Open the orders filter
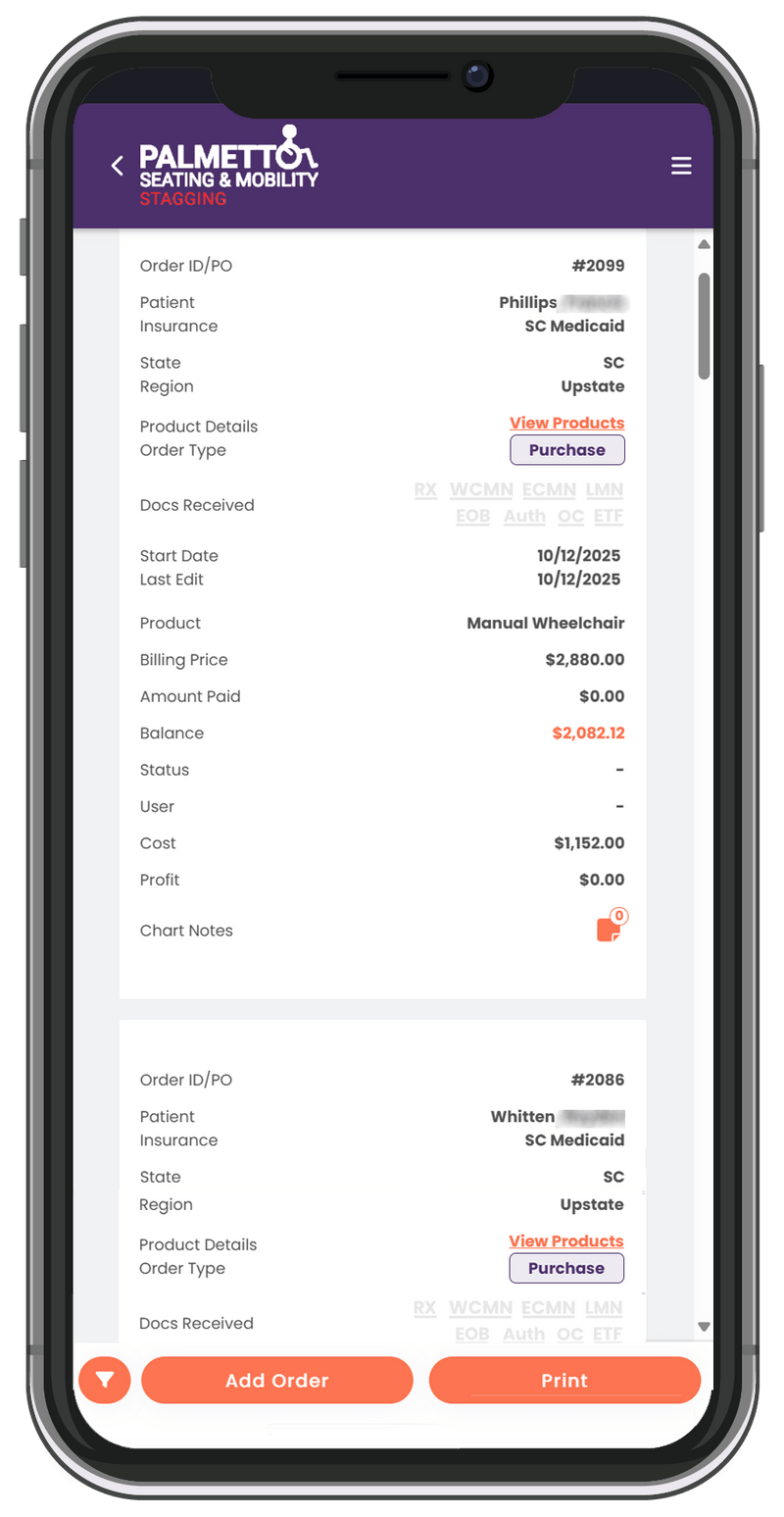The width and height of the screenshot is (784, 1517). pyautogui.click(x=105, y=1381)
